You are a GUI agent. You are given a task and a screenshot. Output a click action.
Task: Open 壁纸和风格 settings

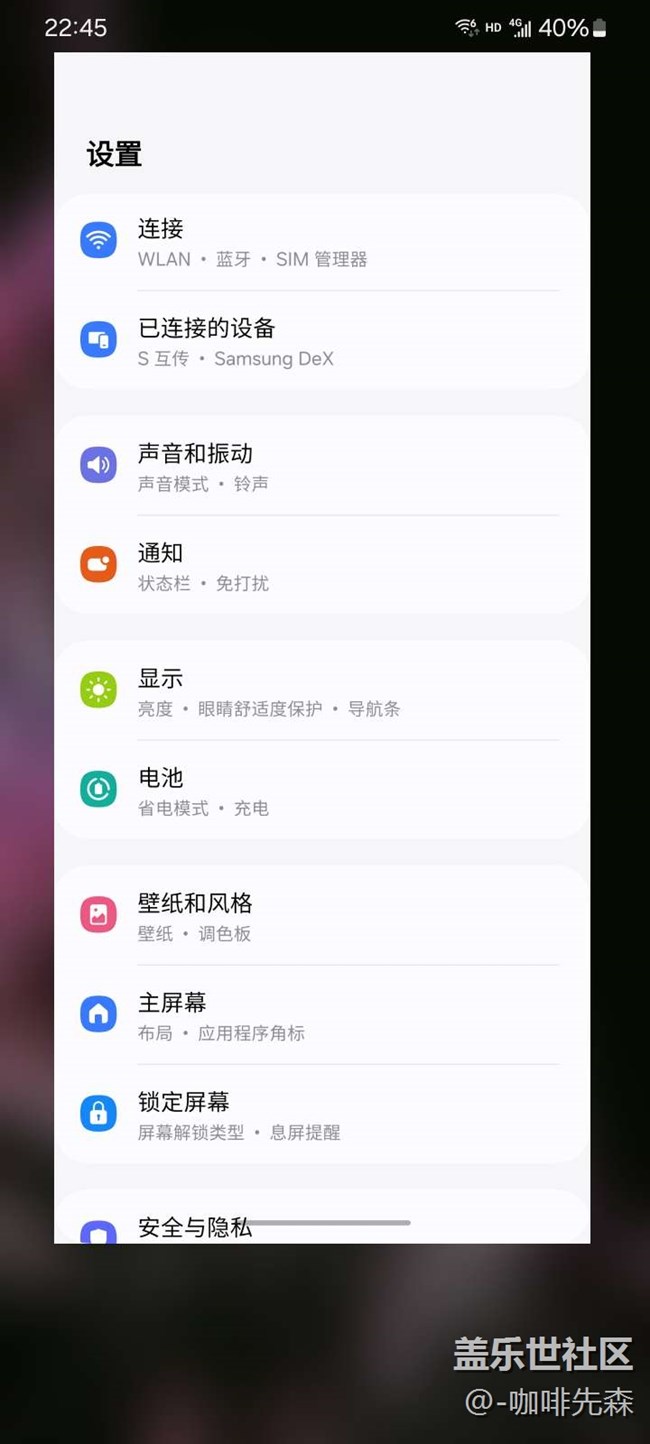point(322,916)
